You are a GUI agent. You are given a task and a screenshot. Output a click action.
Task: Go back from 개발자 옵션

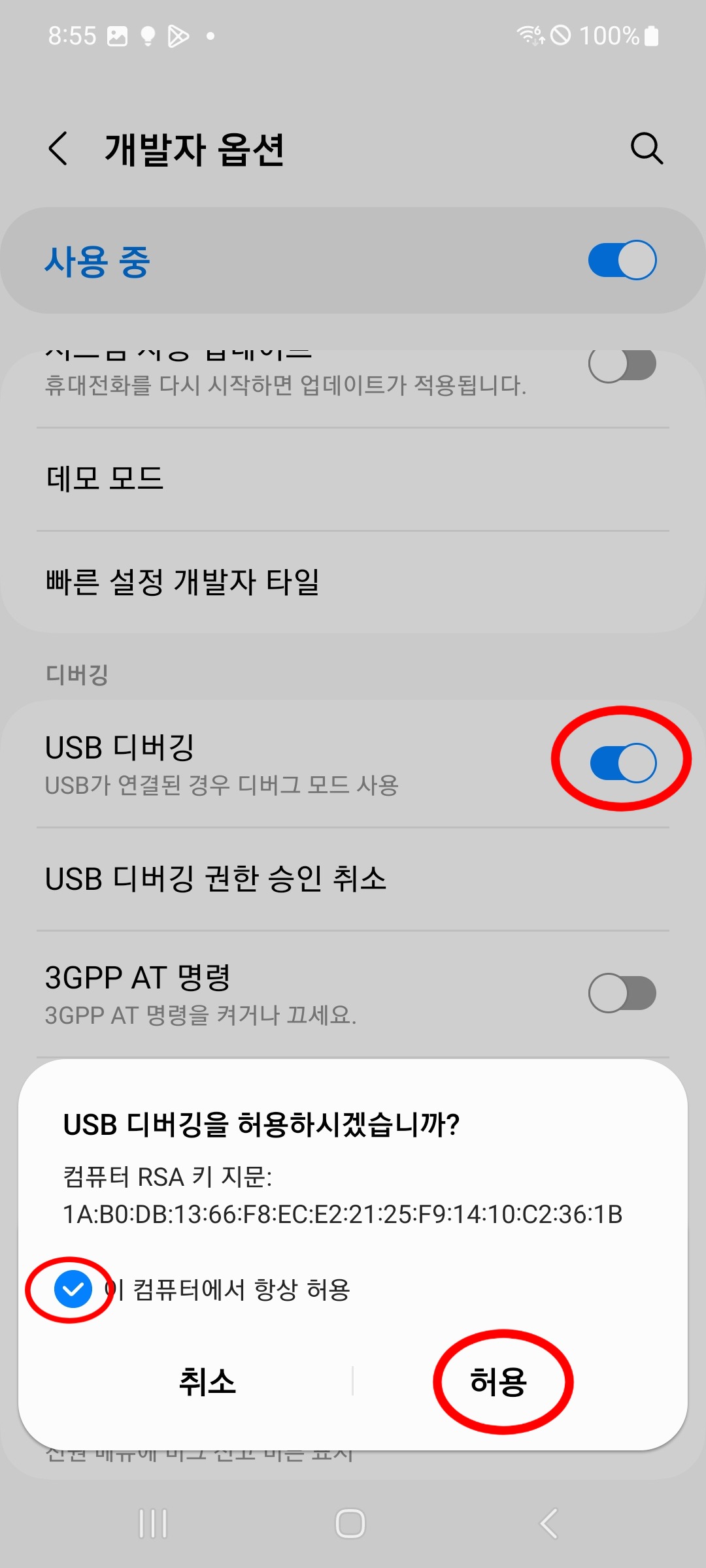59,148
